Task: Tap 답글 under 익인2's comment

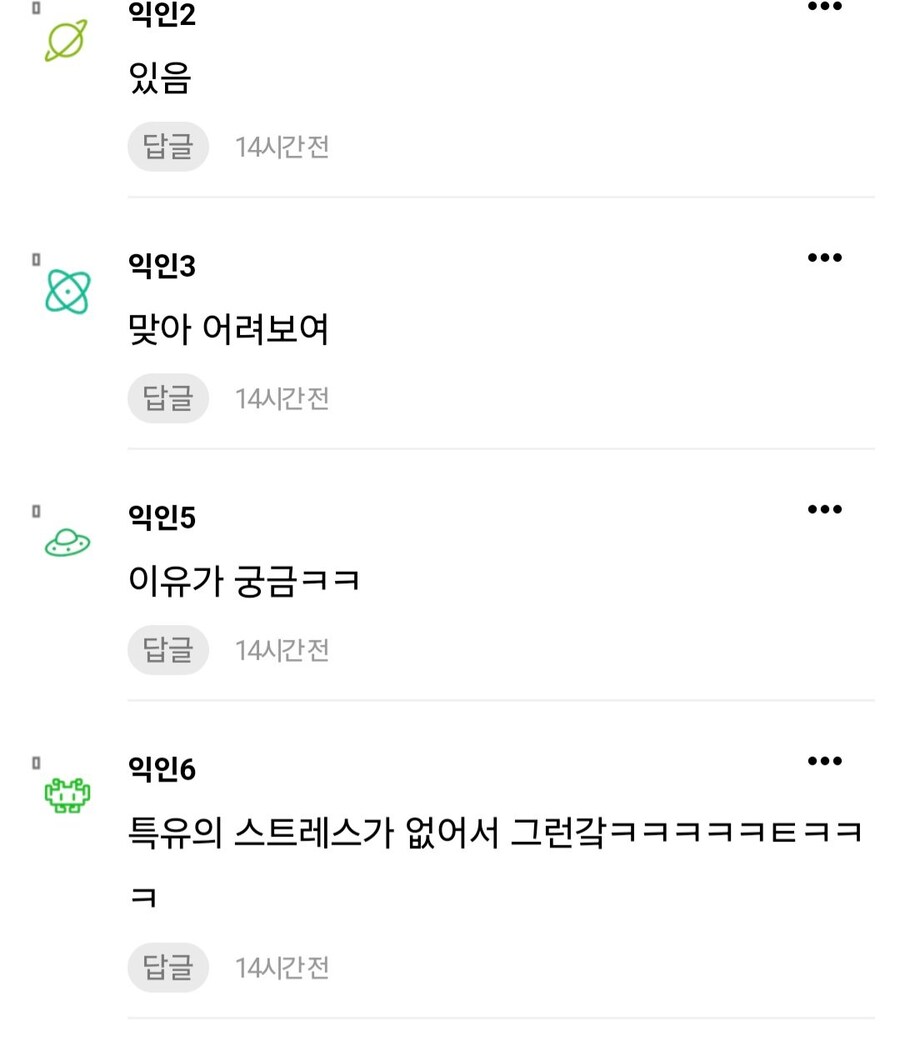Action: pyautogui.click(x=168, y=147)
